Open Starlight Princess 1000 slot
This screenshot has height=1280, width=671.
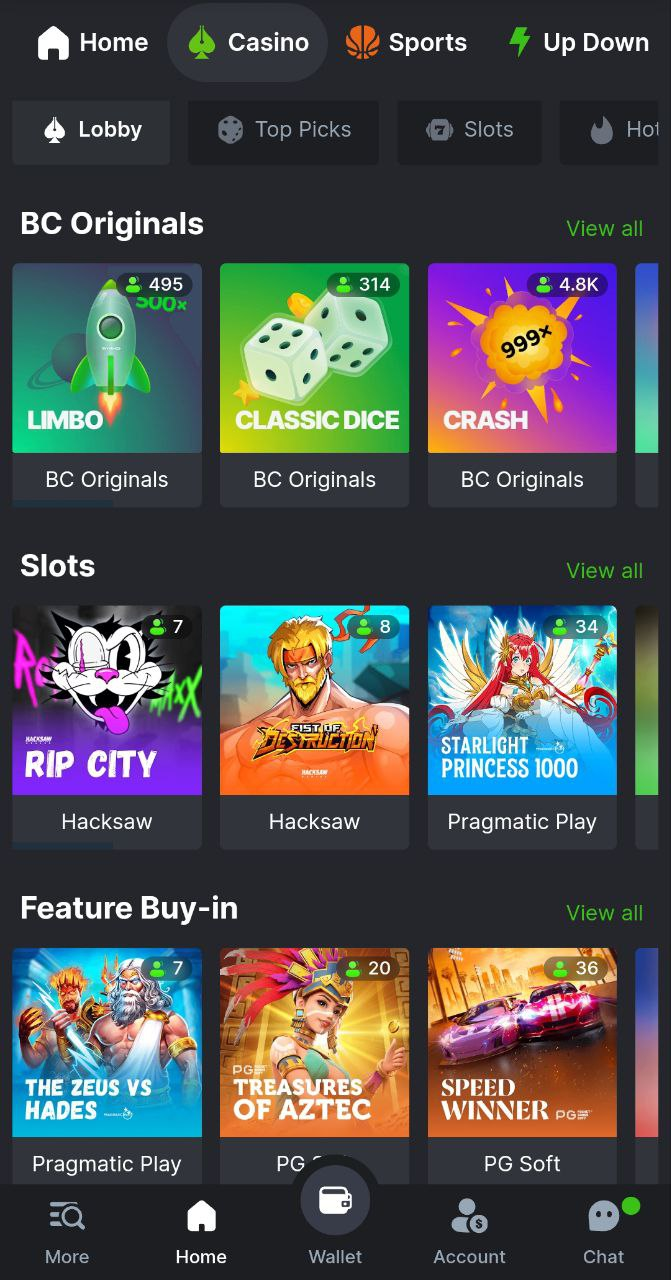click(522, 700)
